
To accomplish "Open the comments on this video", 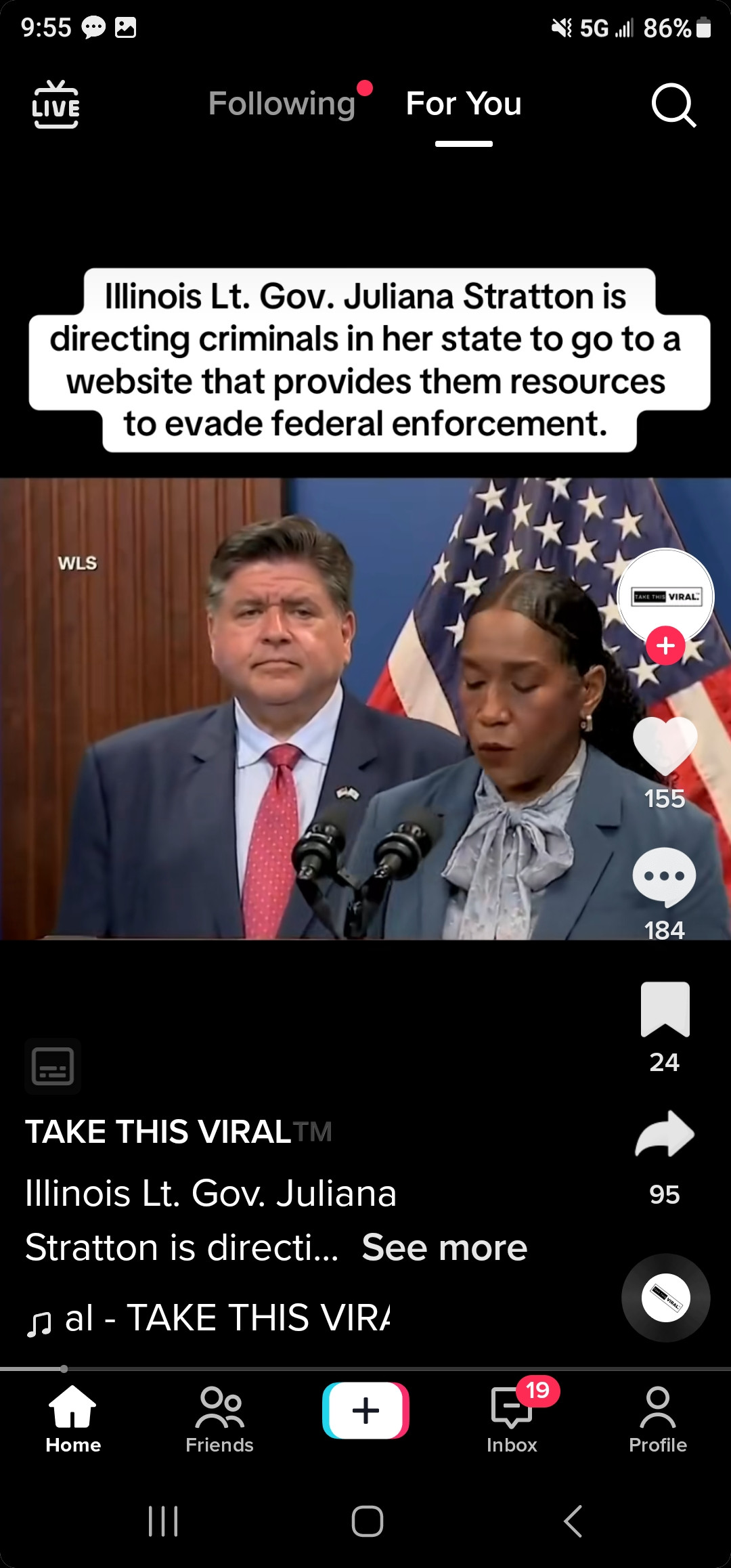I will tap(664, 877).
